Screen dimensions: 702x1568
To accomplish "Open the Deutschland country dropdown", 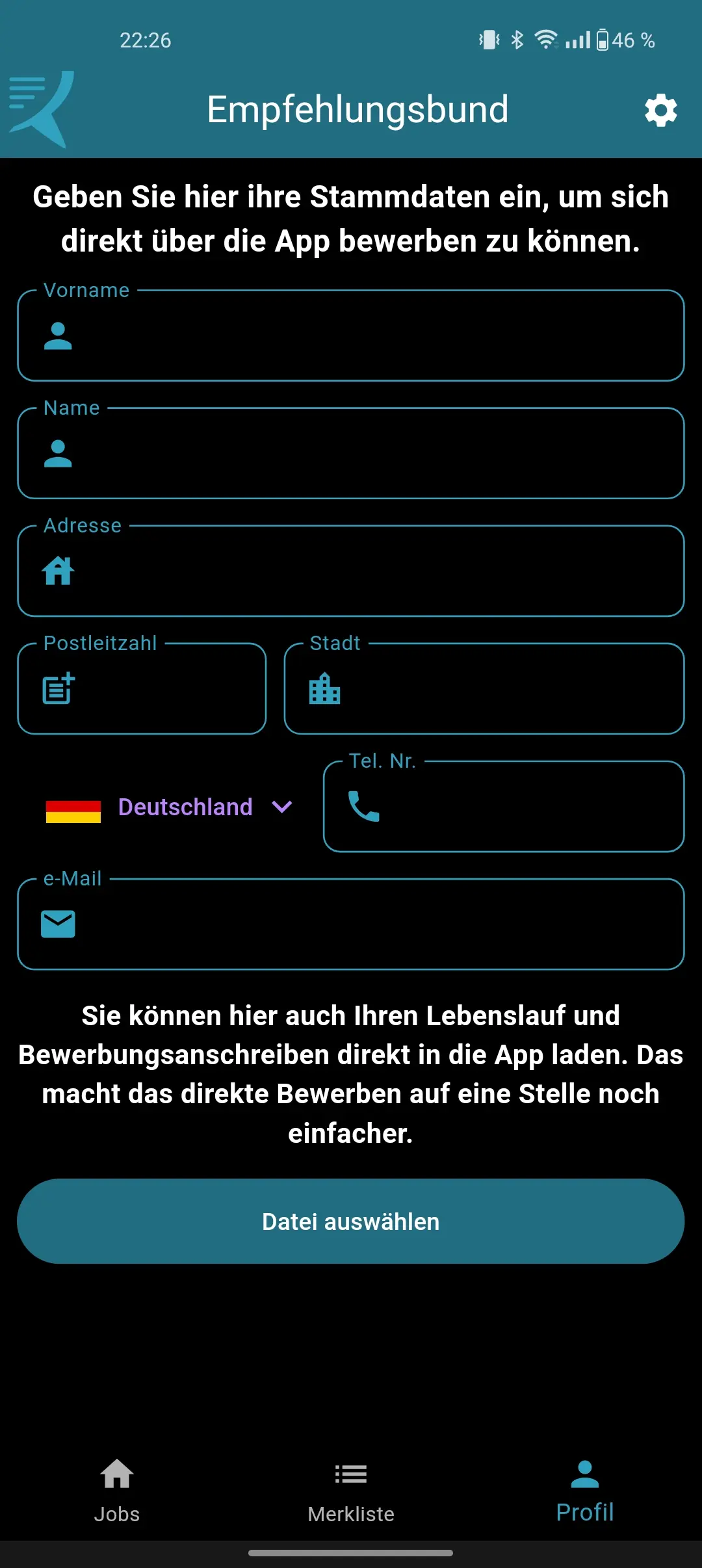I will tap(185, 807).
